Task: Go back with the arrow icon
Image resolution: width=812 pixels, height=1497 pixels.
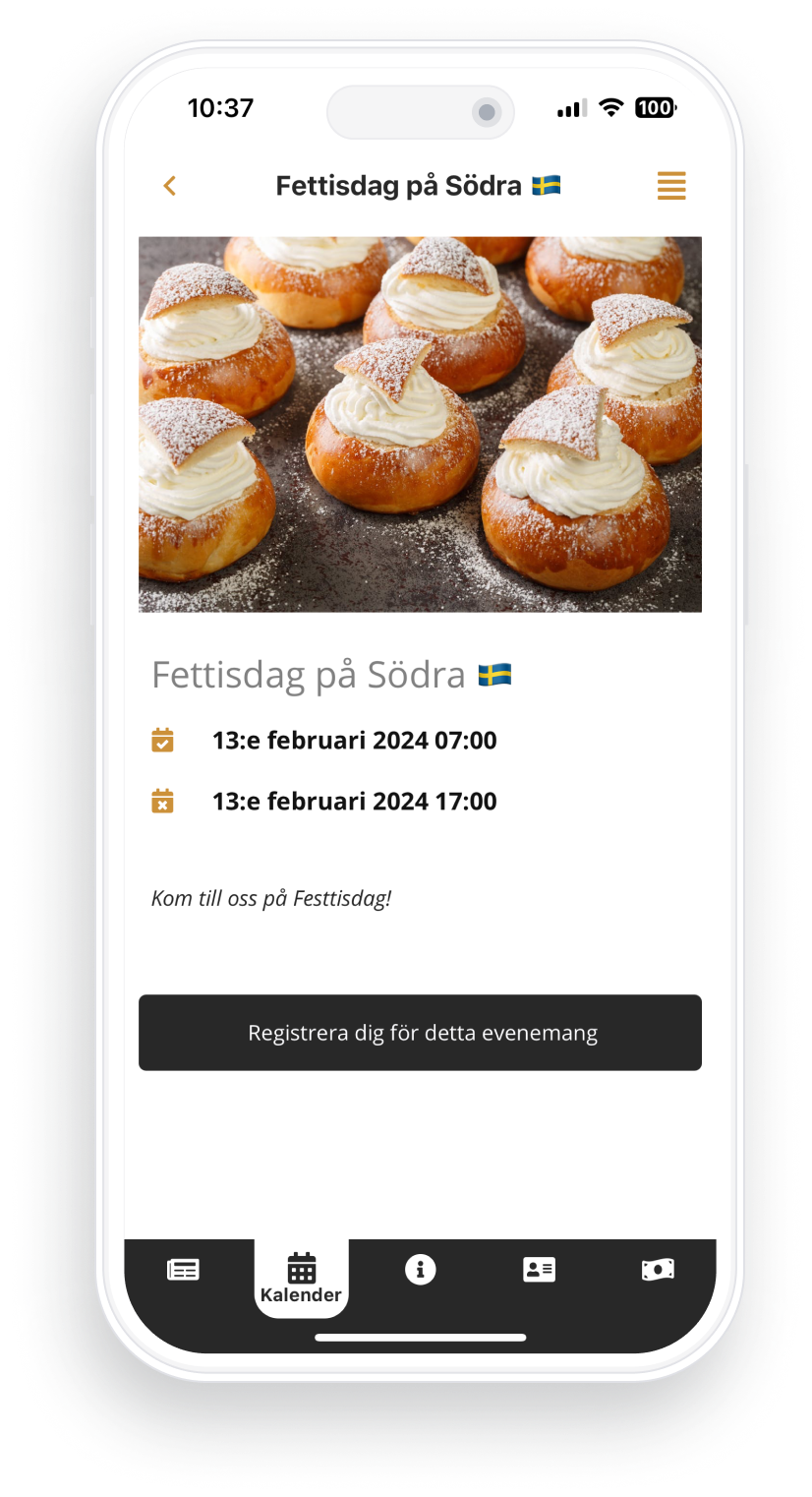Action: coord(170,186)
